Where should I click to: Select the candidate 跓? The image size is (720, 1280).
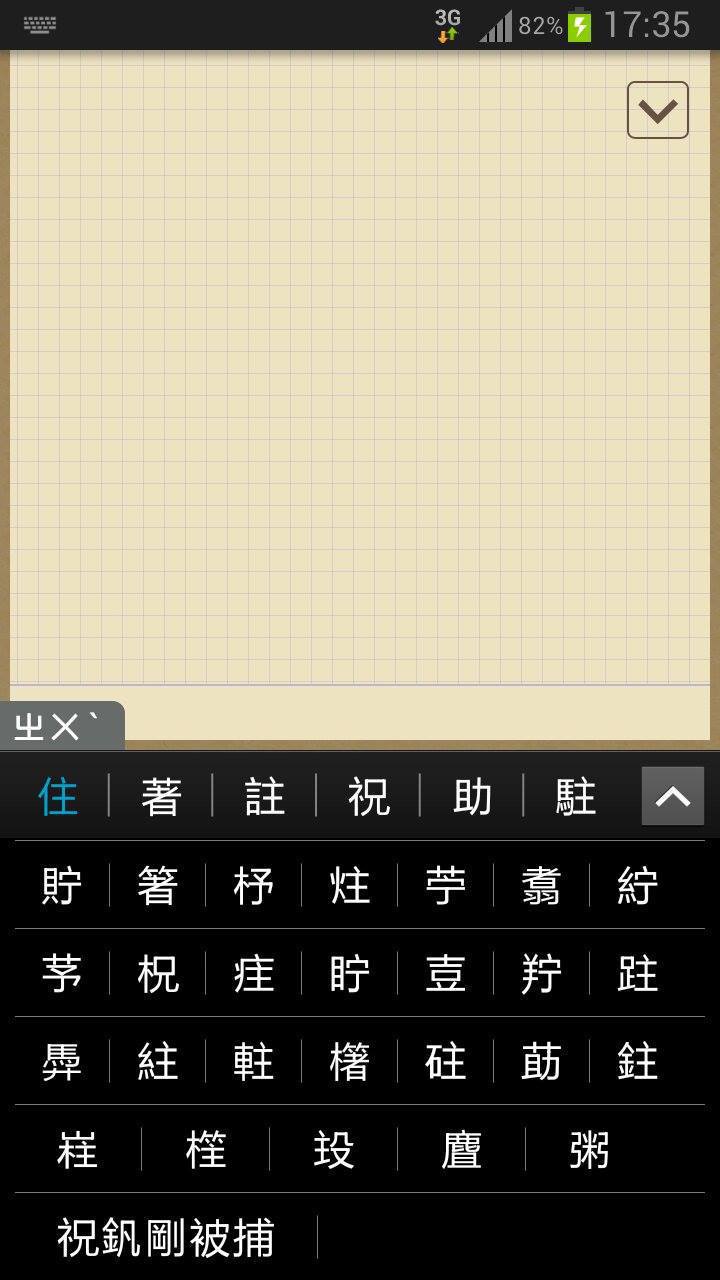point(637,974)
